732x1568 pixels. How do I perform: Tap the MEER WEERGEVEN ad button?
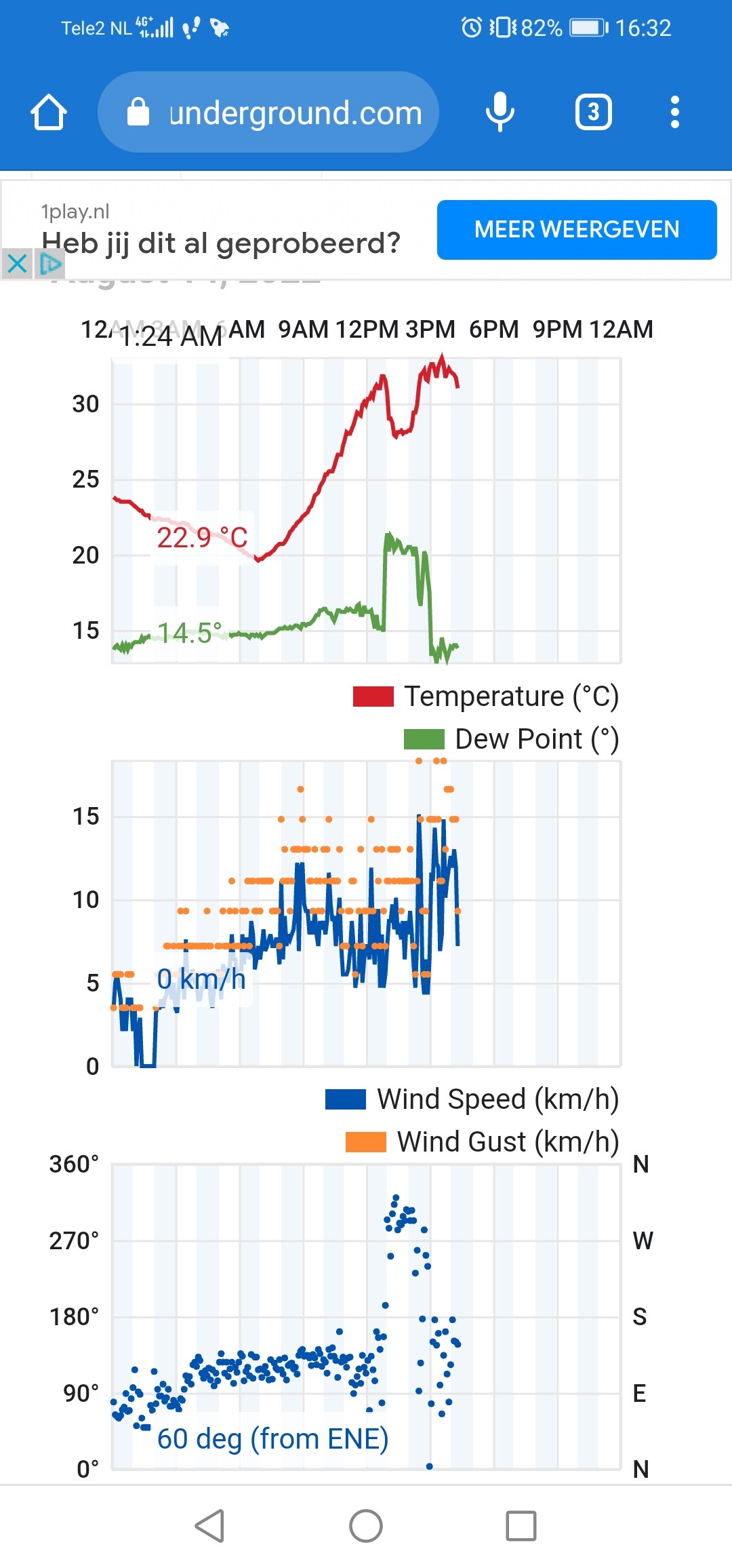[577, 230]
